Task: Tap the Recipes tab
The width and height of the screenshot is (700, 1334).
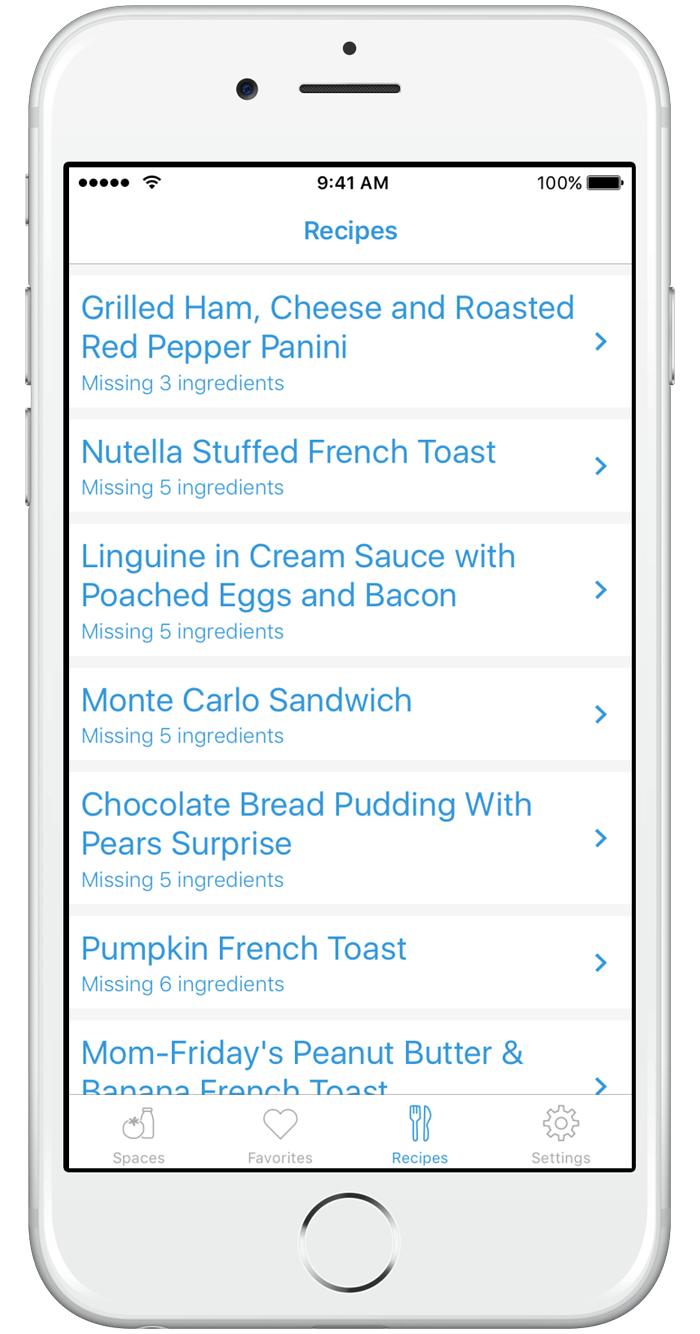Action: click(420, 1135)
